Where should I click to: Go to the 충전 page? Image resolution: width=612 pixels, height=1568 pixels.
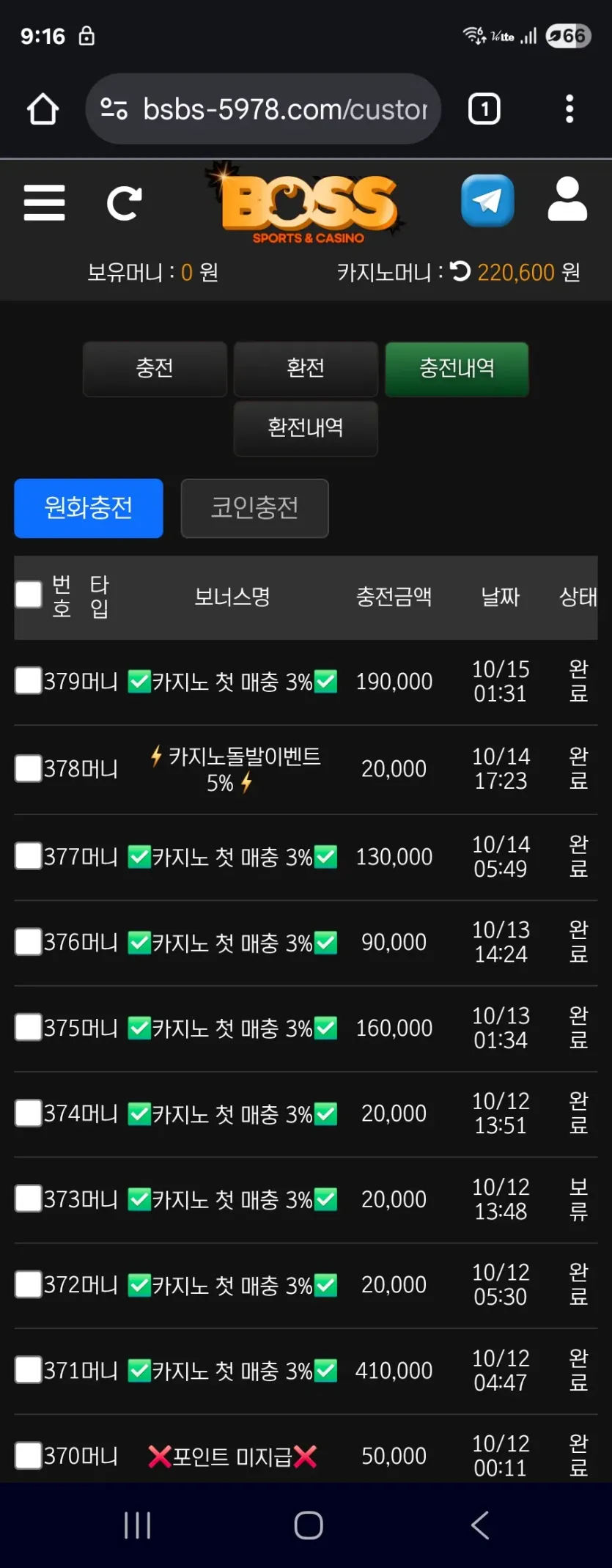[155, 369]
